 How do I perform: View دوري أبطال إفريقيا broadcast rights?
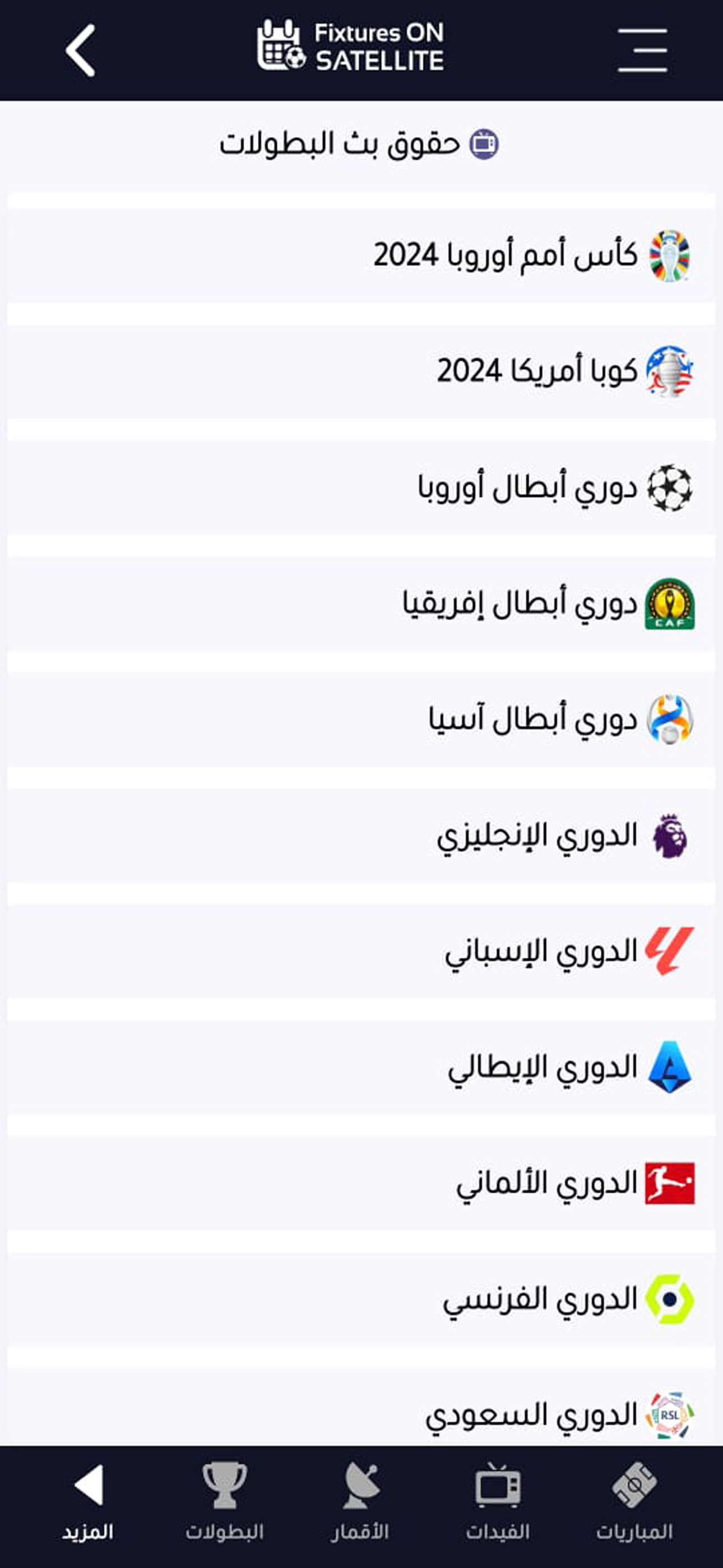[361, 604]
